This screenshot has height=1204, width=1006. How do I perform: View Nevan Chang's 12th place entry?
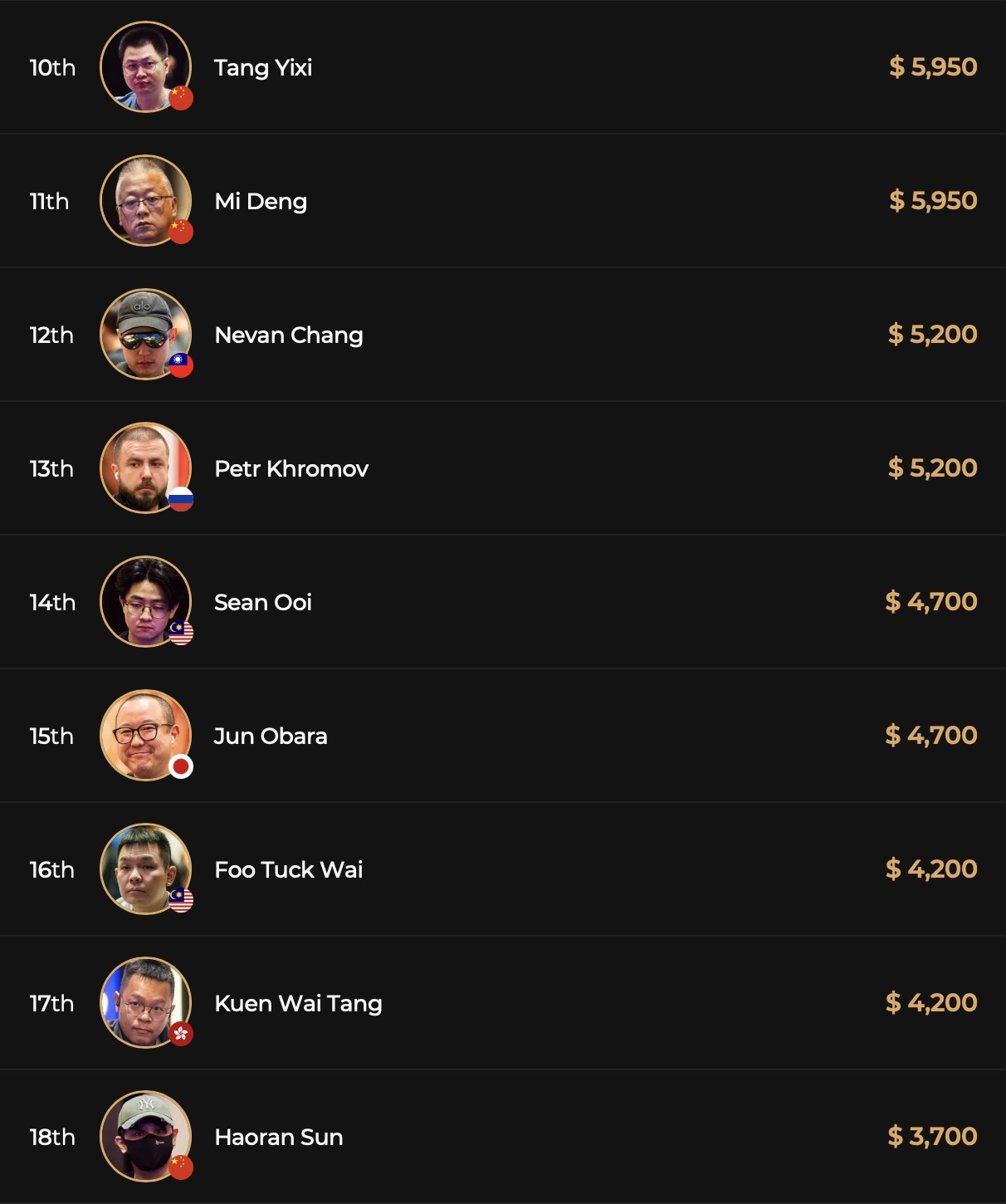pyautogui.click(x=288, y=335)
